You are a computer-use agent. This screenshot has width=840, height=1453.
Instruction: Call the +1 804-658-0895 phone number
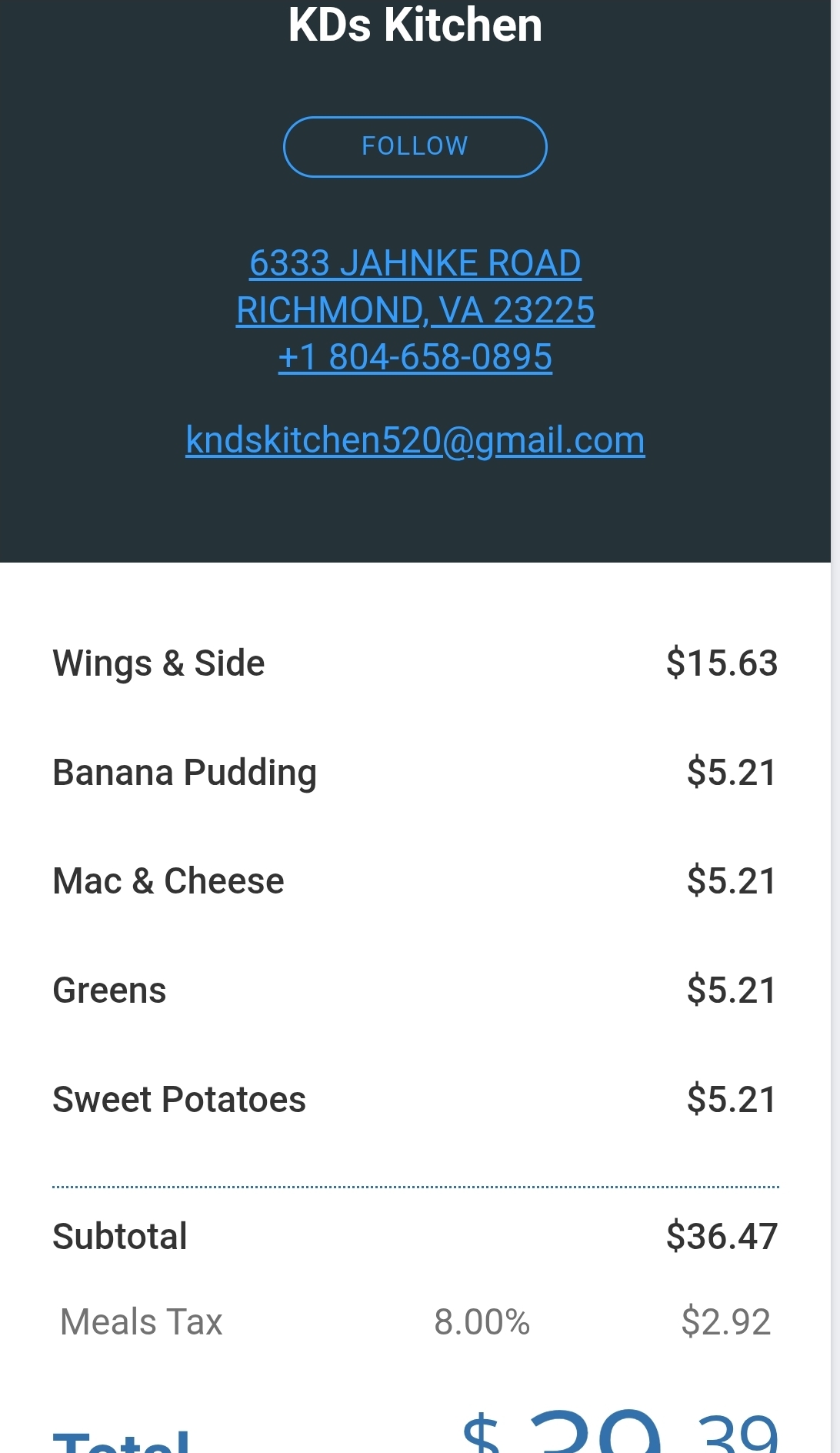415,357
